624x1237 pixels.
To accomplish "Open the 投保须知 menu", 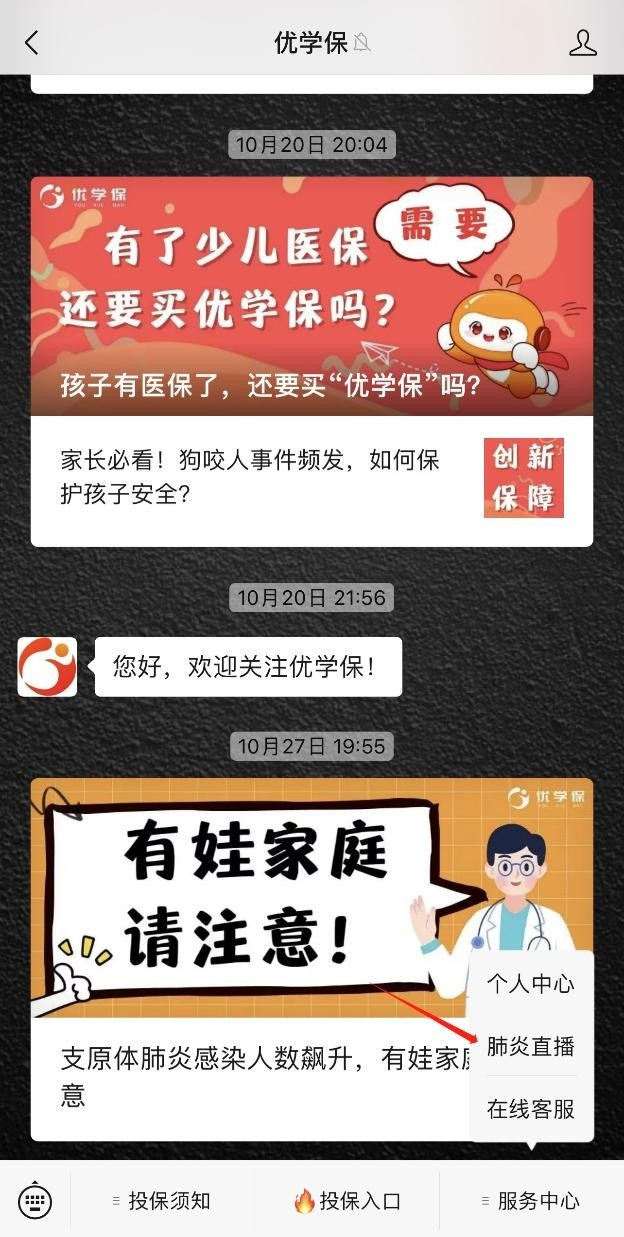I will pos(161,1201).
